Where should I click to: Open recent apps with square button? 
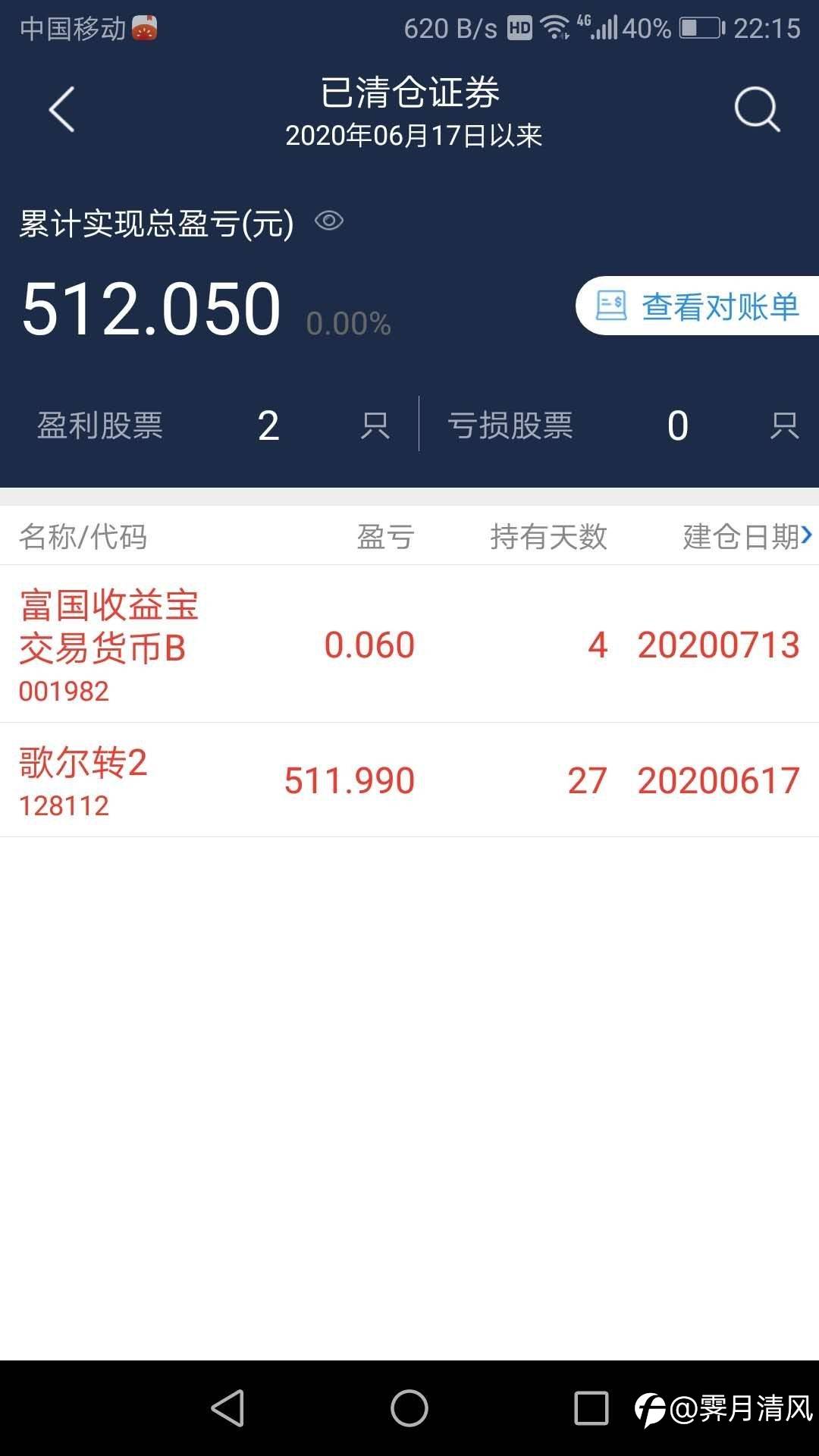click(x=591, y=1409)
